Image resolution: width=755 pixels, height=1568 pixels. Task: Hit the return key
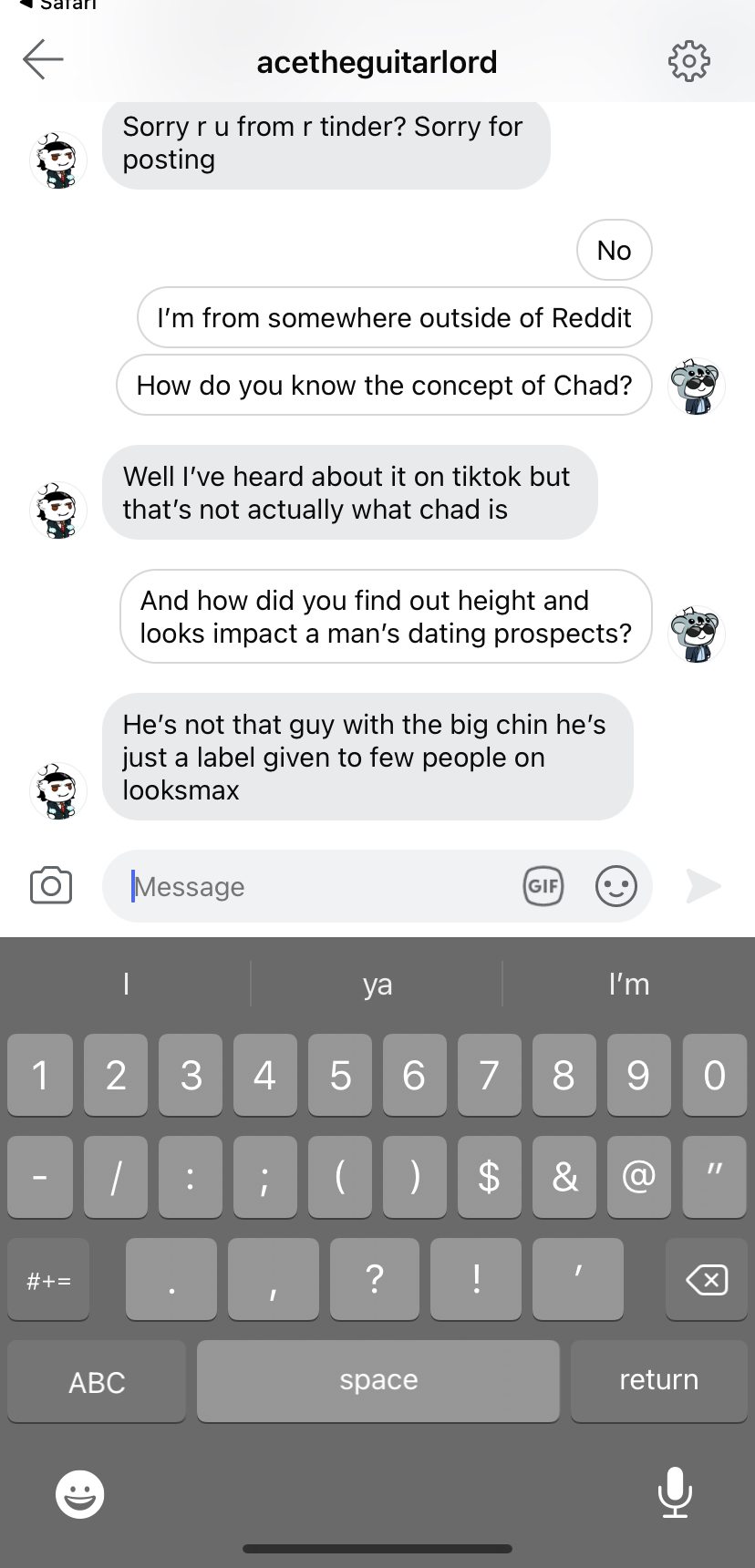[658, 1381]
